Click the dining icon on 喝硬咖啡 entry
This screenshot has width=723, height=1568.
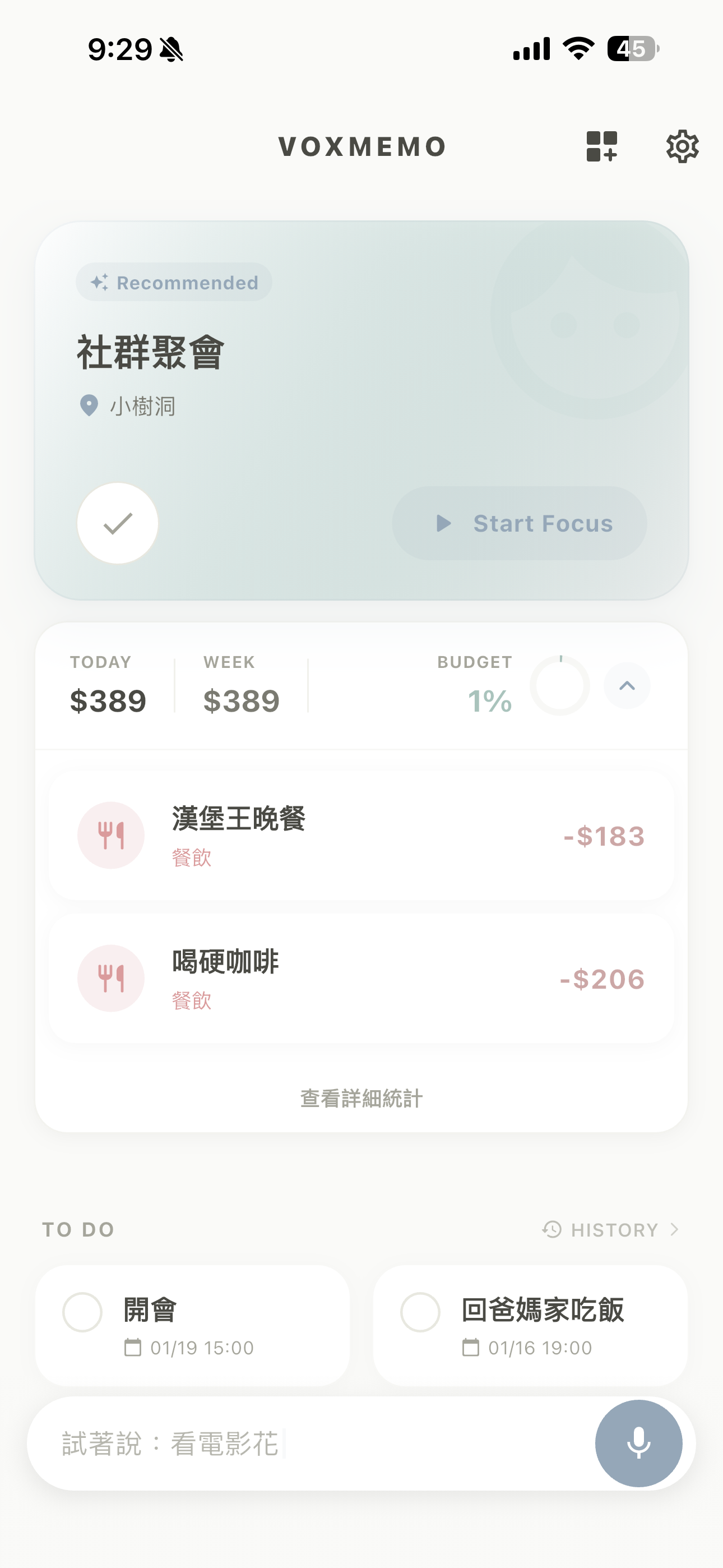(x=110, y=979)
